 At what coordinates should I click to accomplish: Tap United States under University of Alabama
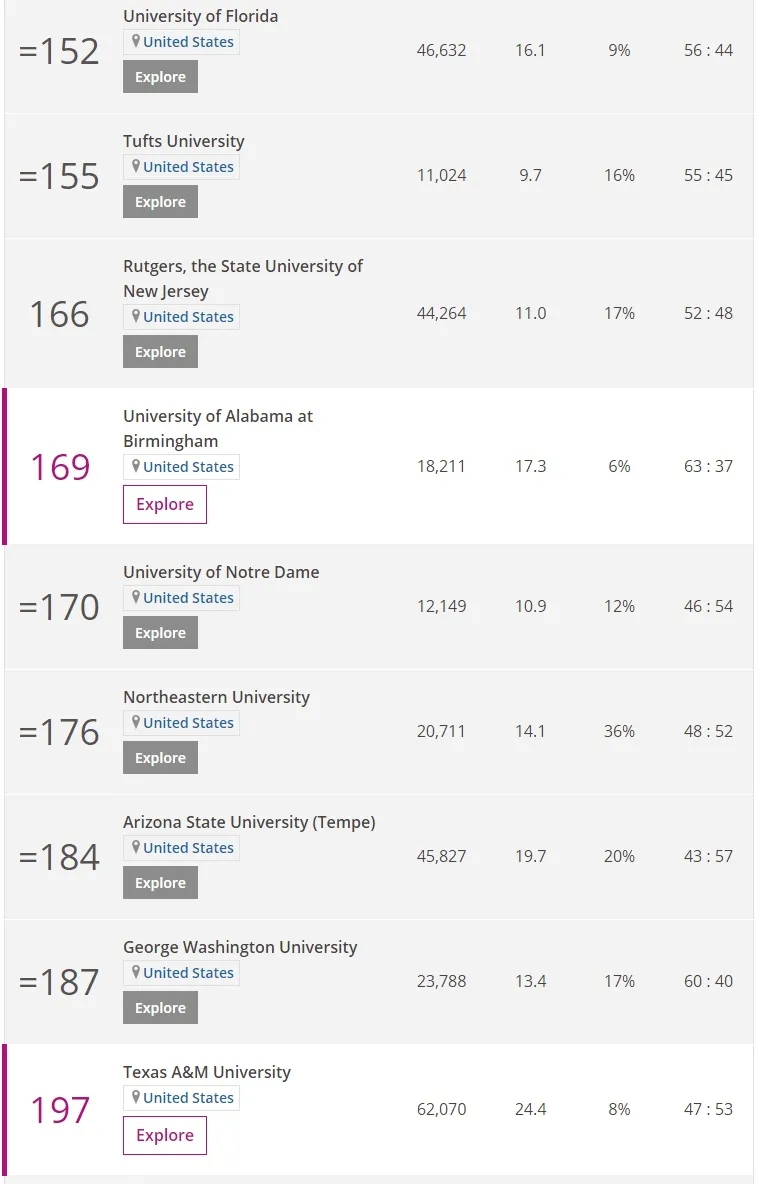(x=187, y=467)
